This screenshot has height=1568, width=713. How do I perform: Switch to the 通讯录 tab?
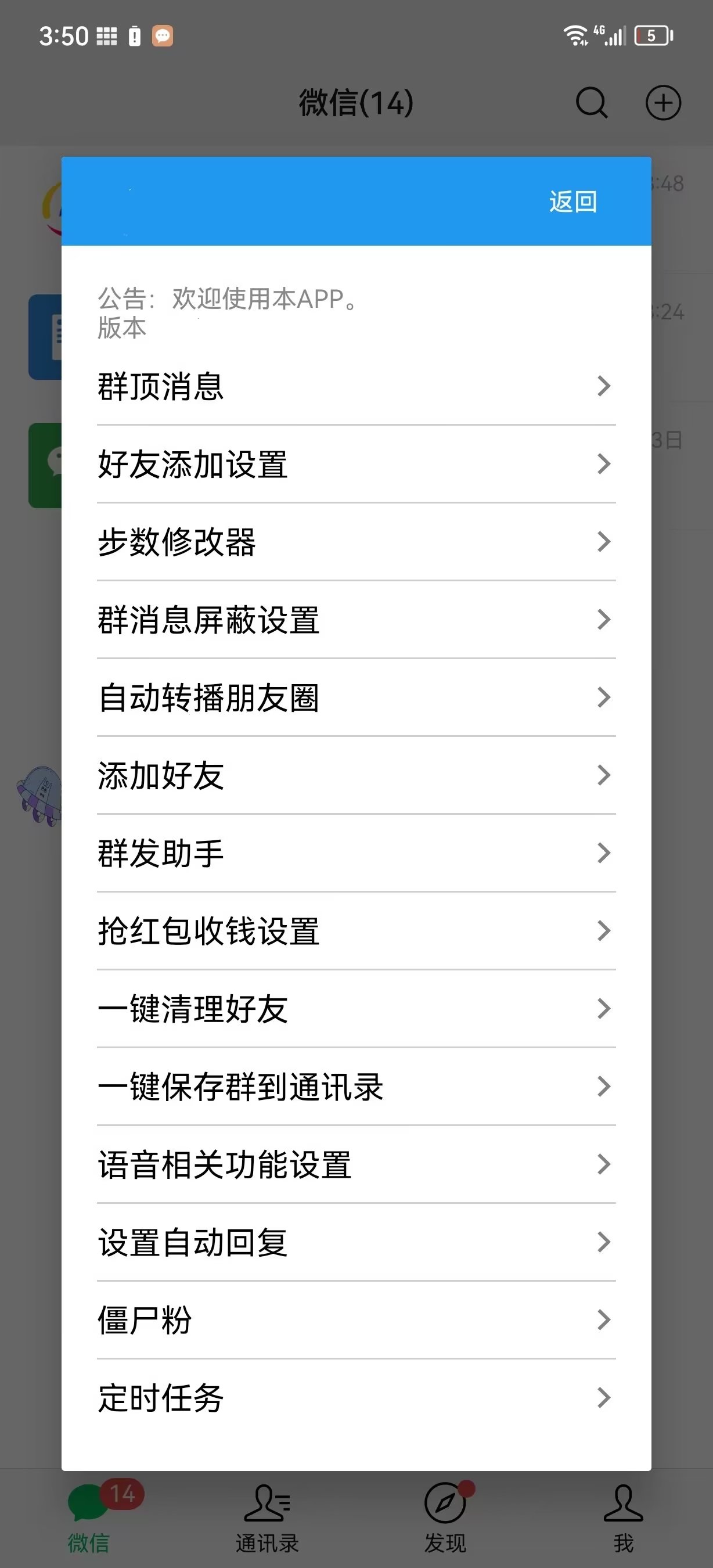point(267,1522)
